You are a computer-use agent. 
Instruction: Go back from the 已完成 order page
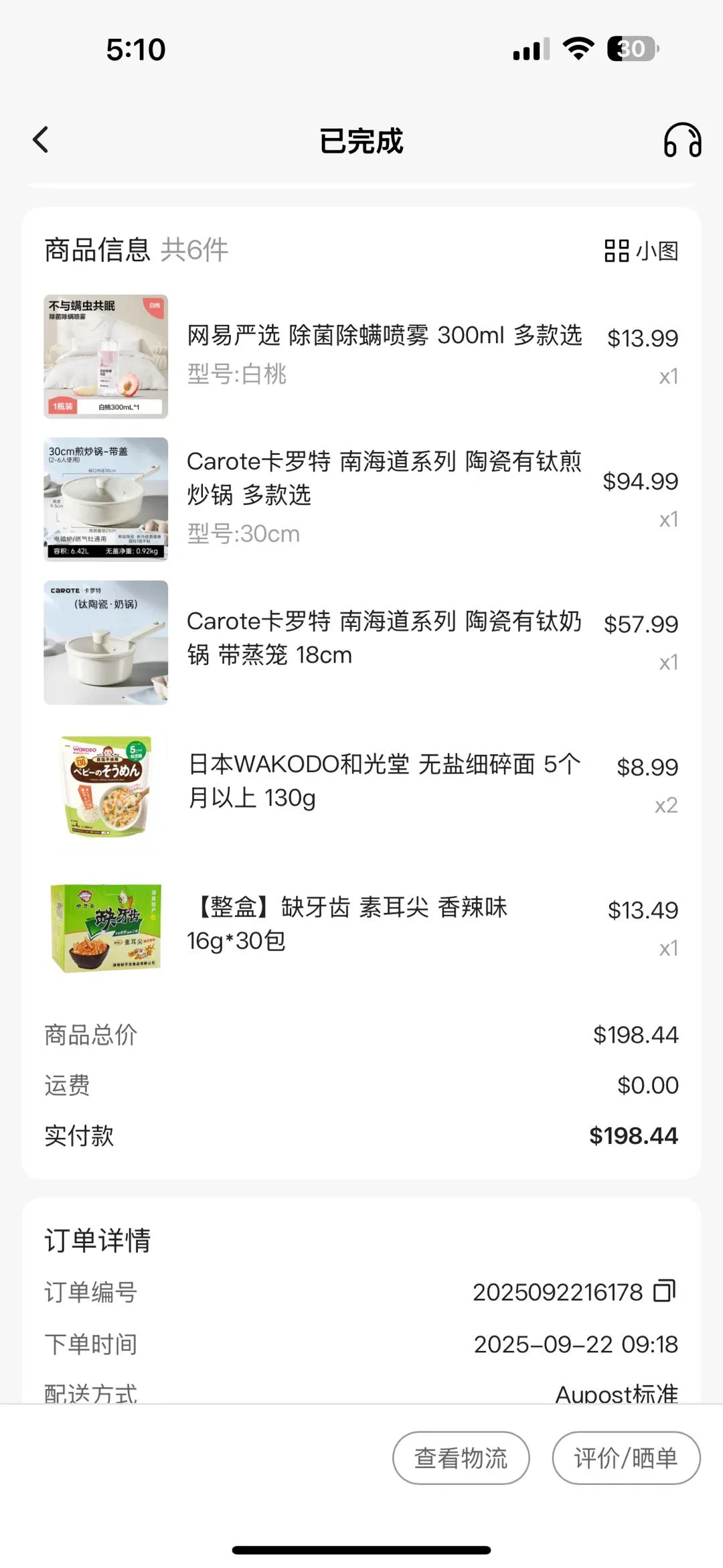pyautogui.click(x=42, y=140)
